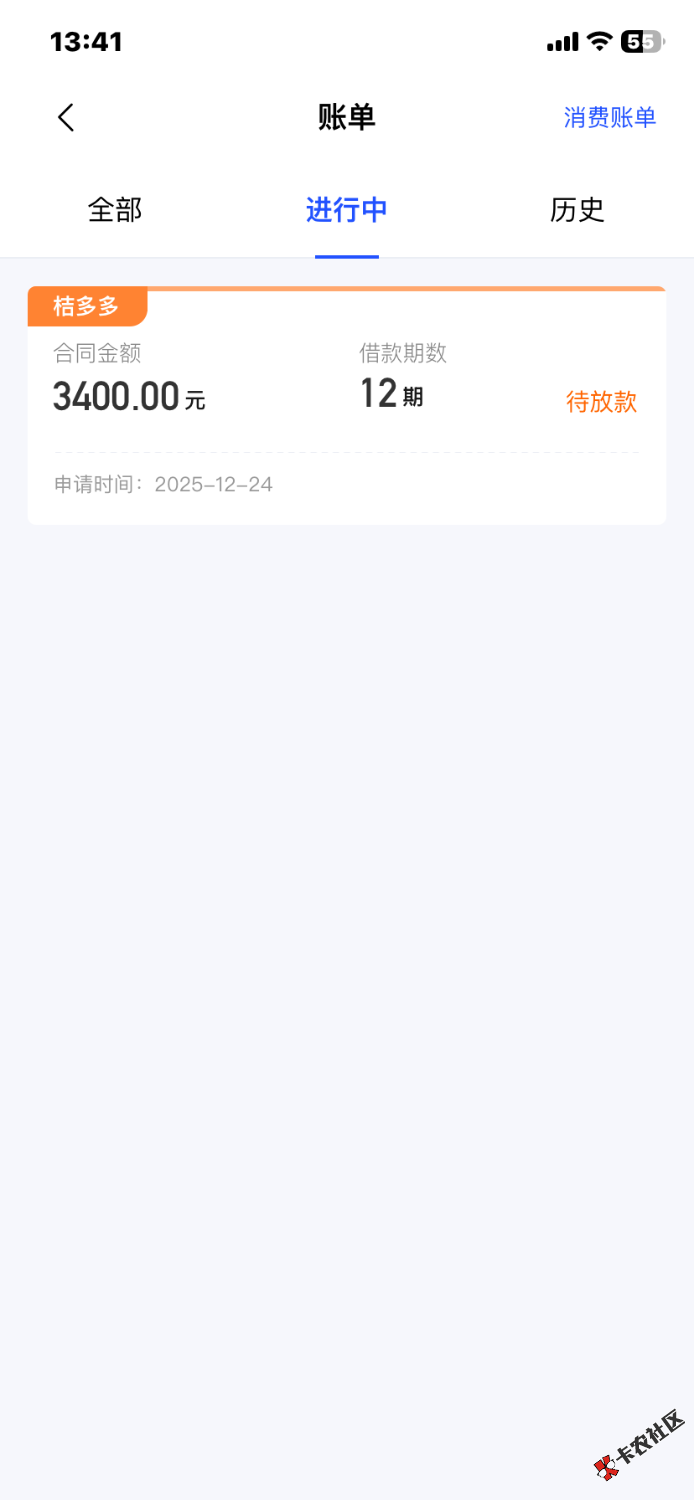694x1500 pixels.
Task: Open the 消费账单 link
Action: (x=609, y=118)
